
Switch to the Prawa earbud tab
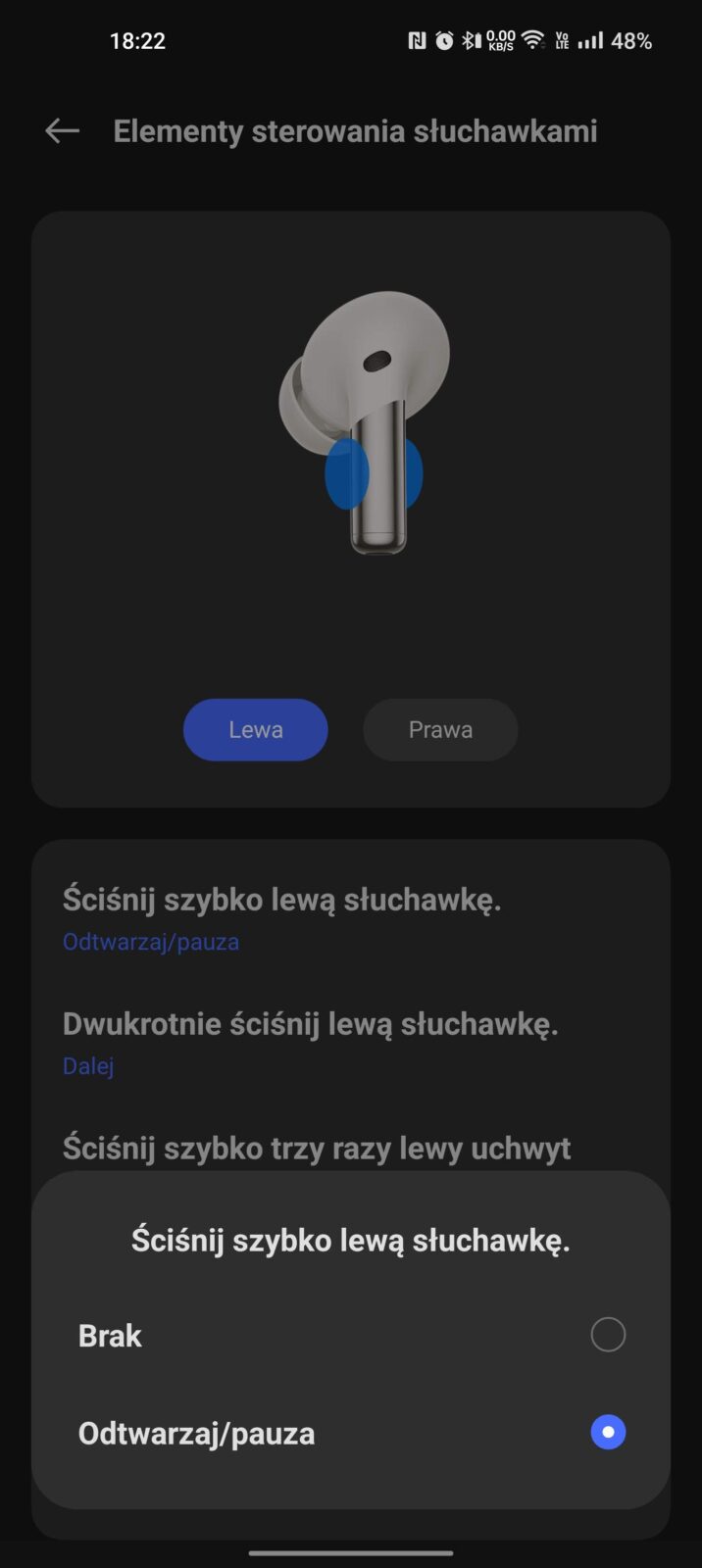440,729
